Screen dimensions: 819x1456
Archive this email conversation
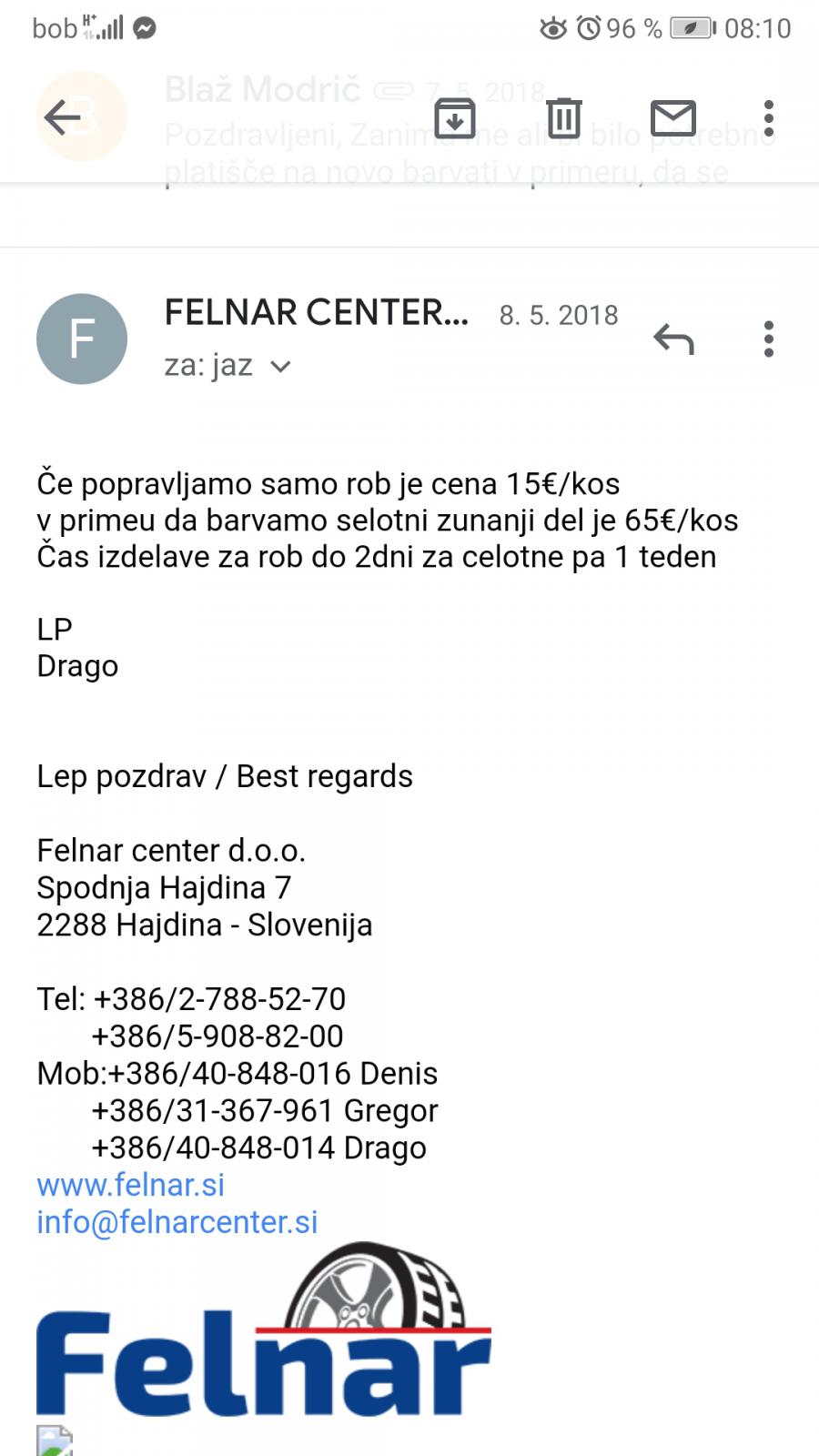pyautogui.click(x=455, y=118)
